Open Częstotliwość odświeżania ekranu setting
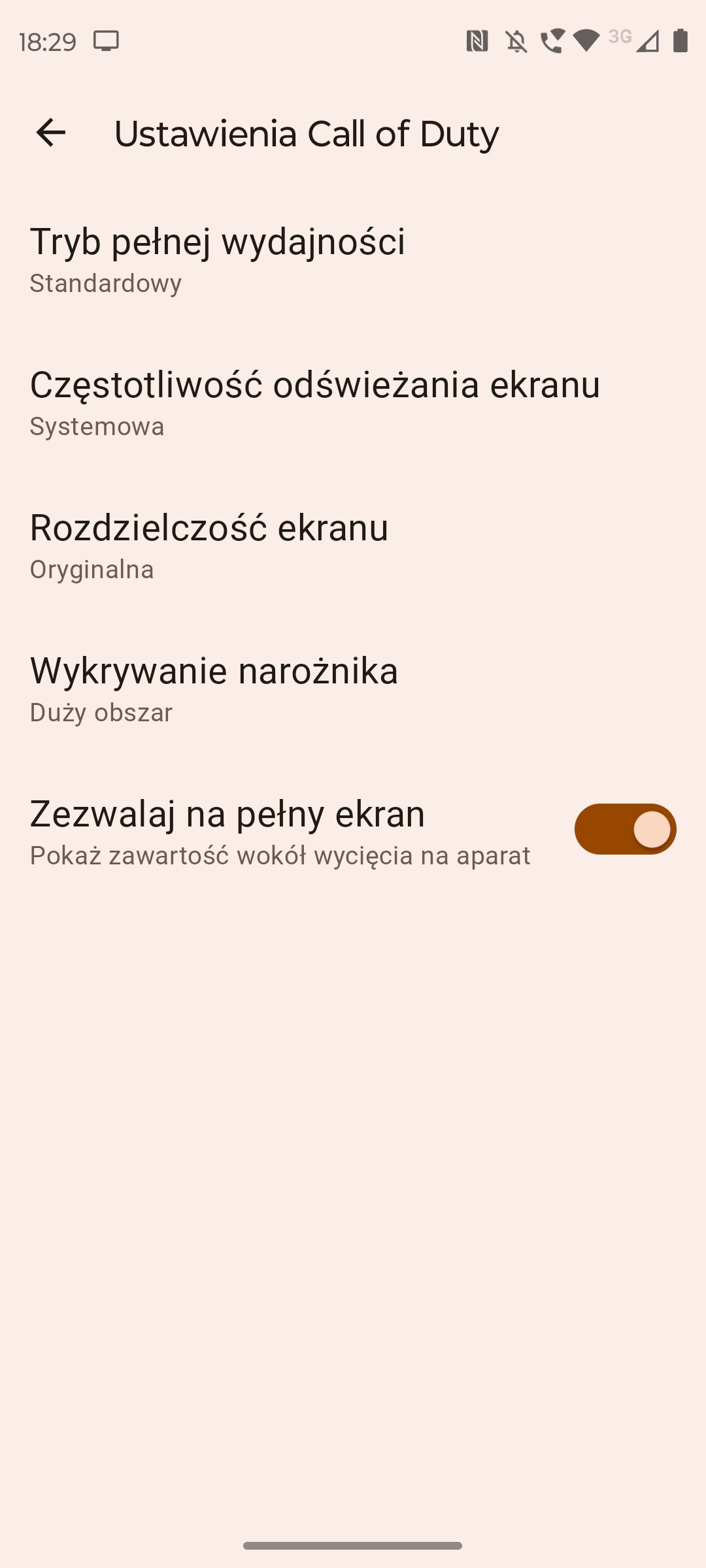Viewport: 706px width, 1568px height. 353,403
